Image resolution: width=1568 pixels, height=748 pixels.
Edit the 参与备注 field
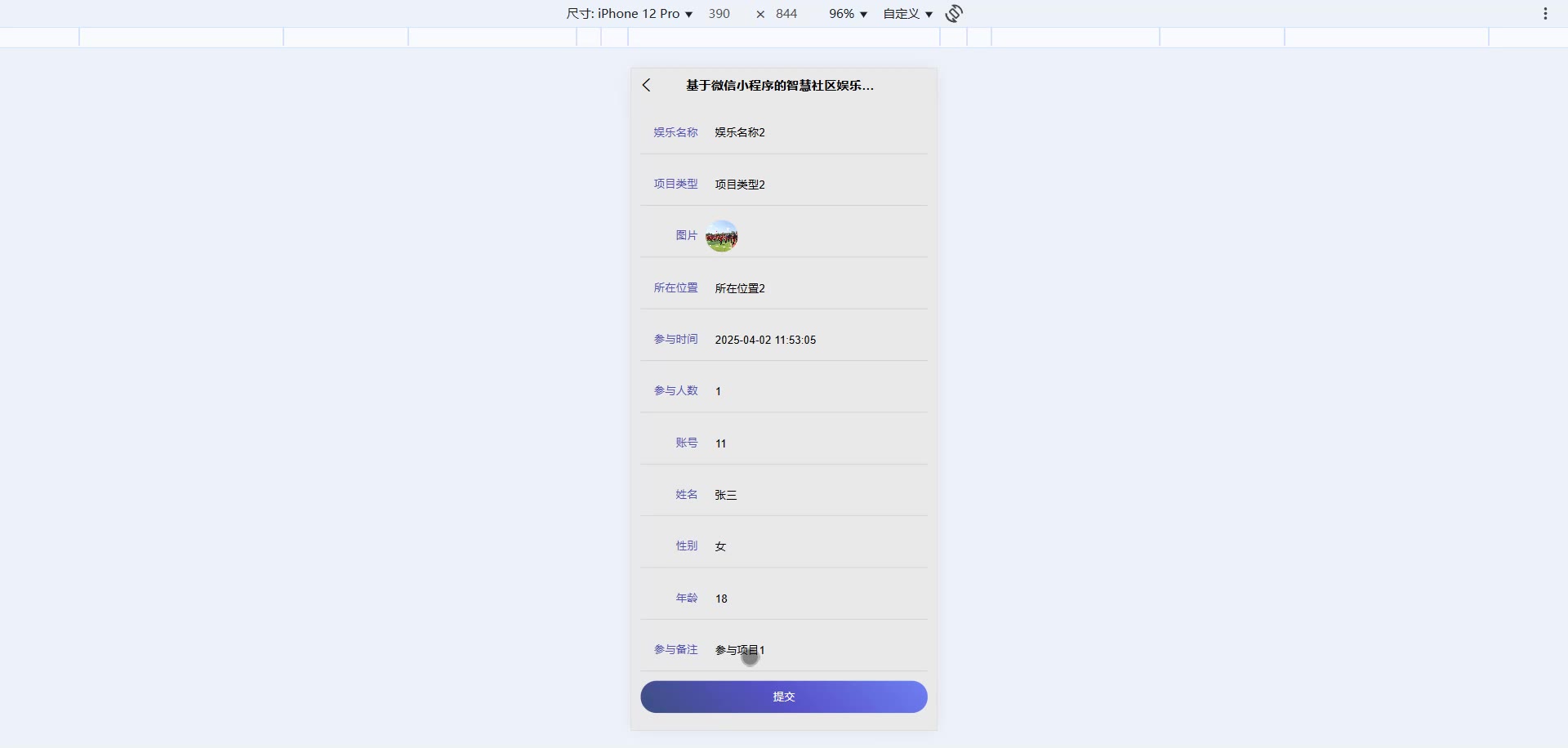pos(817,650)
